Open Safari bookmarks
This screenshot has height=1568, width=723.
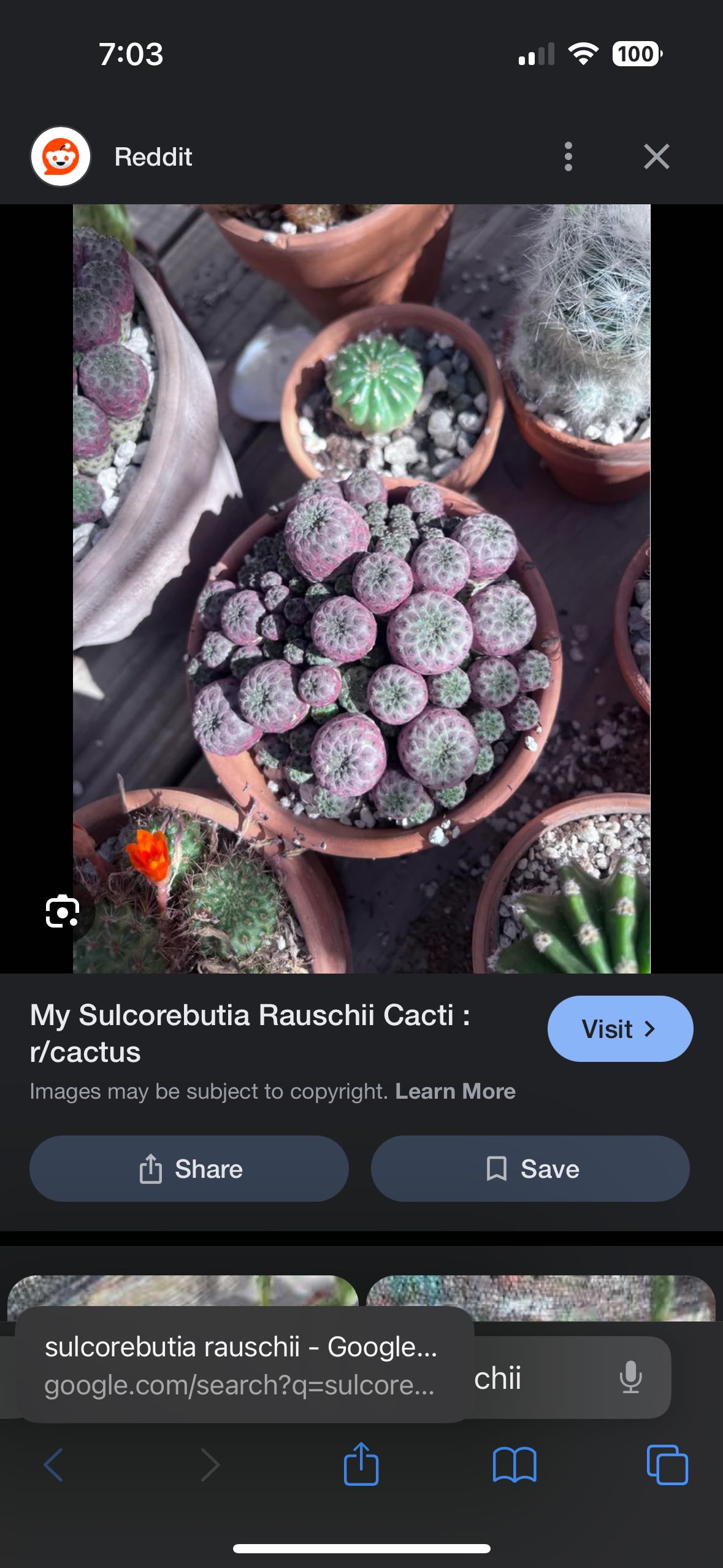tap(515, 1465)
